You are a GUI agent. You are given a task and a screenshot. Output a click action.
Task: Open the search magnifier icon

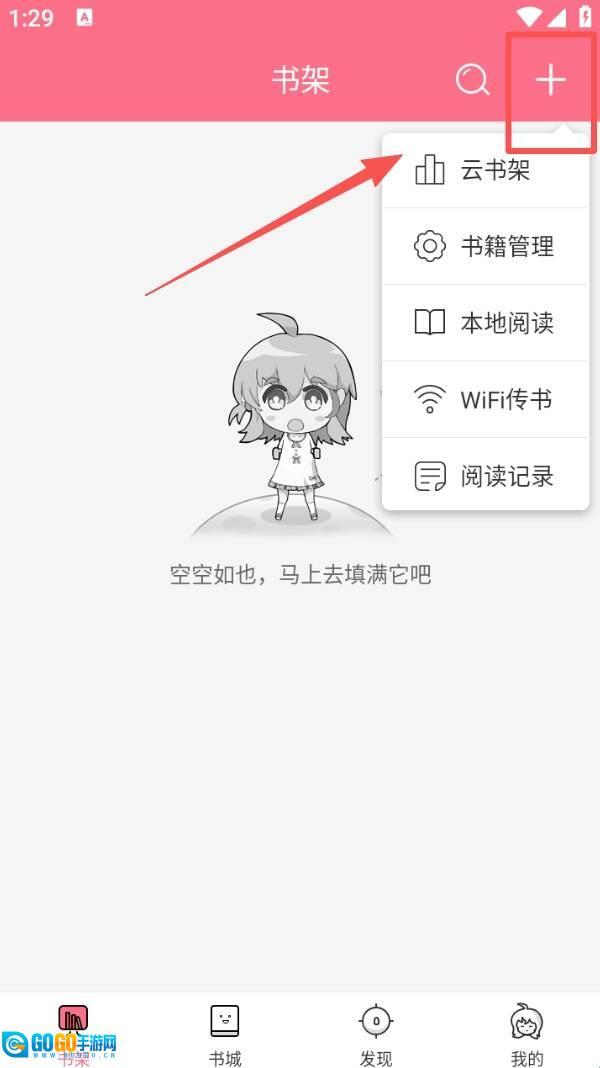[x=472, y=80]
